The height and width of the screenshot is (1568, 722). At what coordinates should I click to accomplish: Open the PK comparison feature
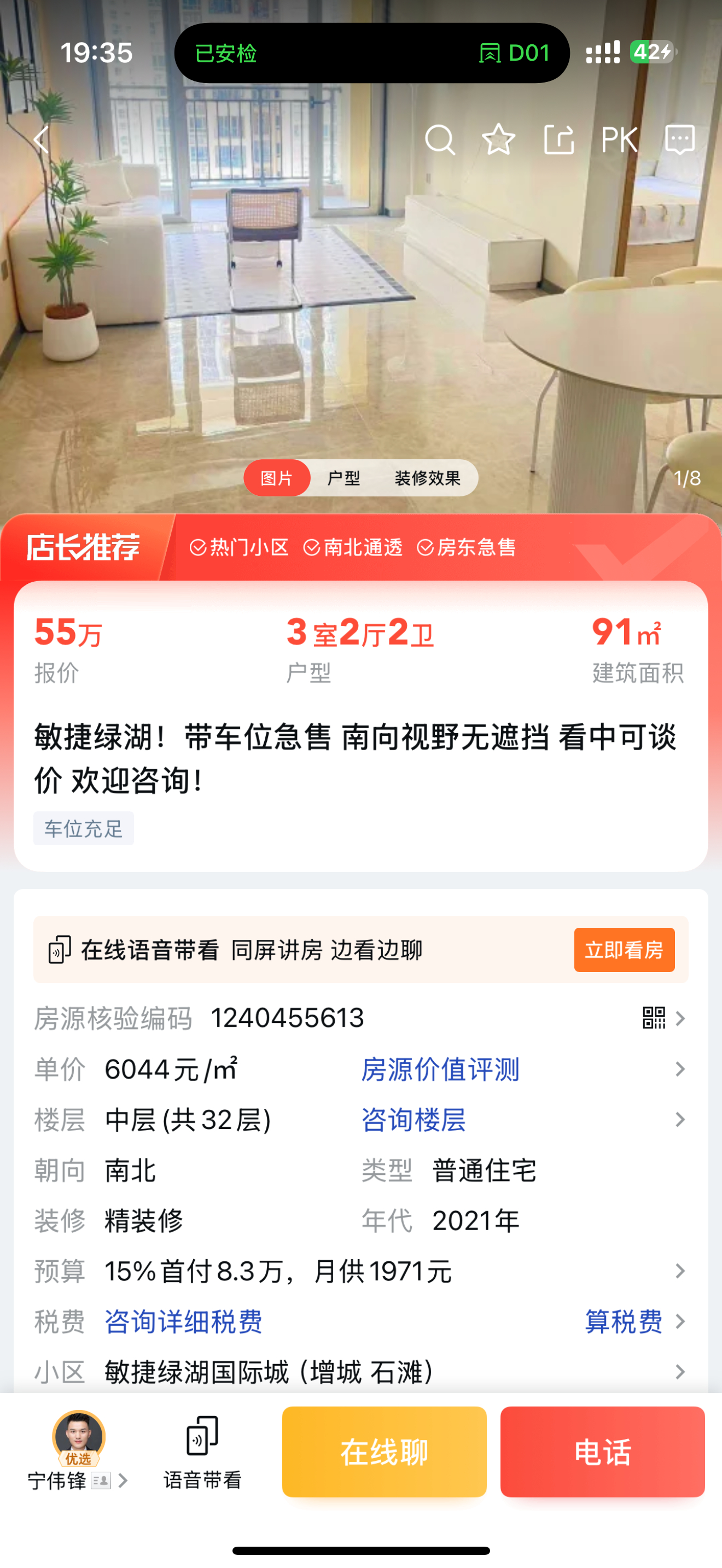pos(618,140)
